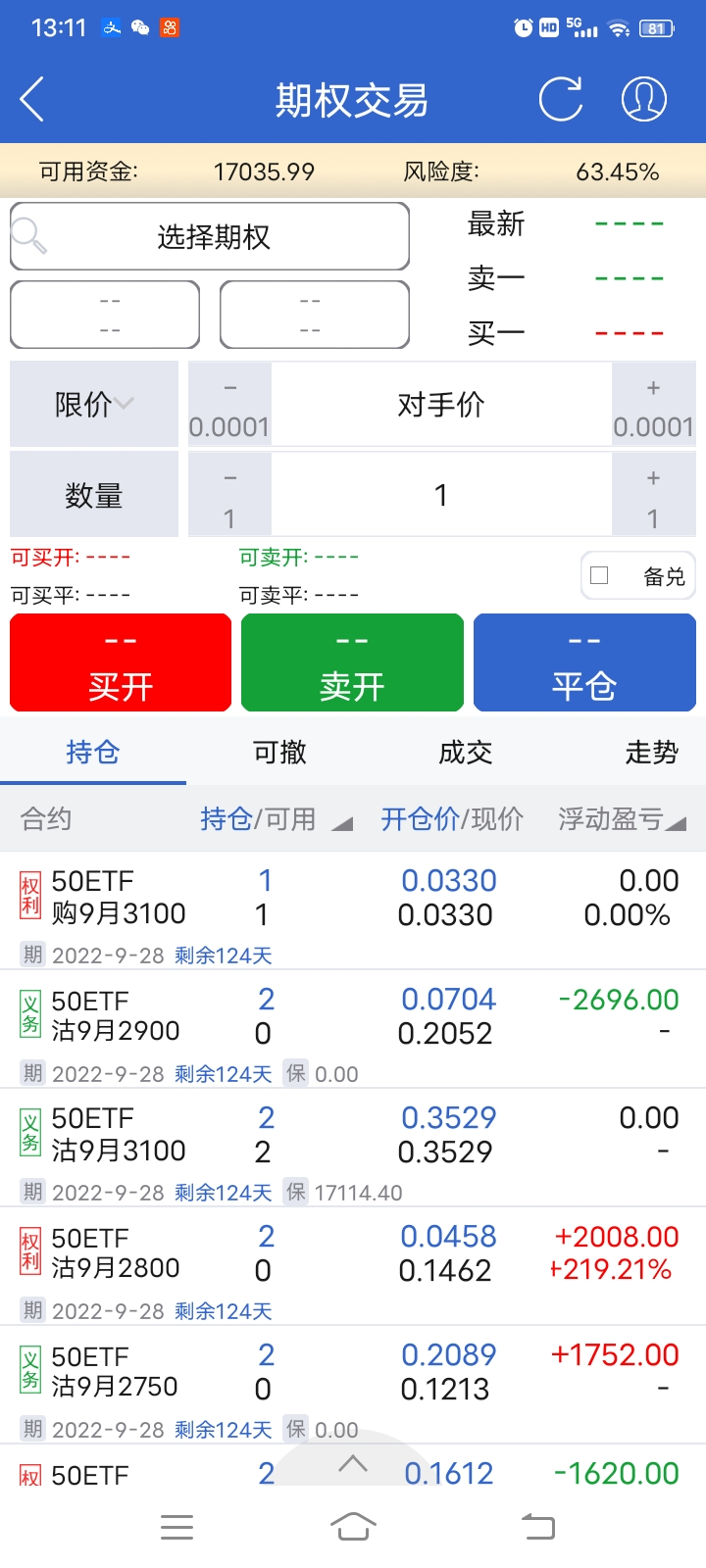The width and height of the screenshot is (706, 1568).
Task: Switch to the 成交 tab
Action: coord(466,753)
